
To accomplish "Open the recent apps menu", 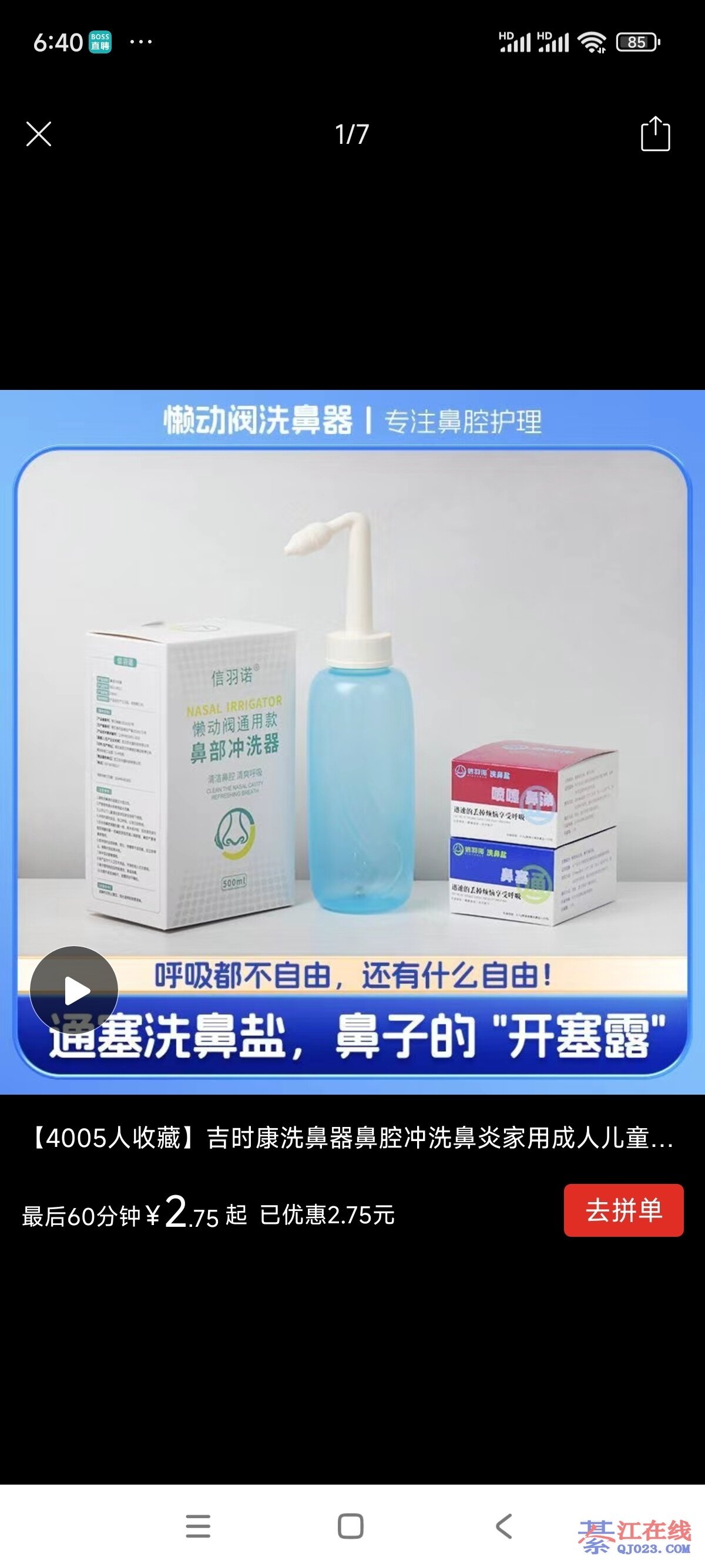I will [198, 1526].
